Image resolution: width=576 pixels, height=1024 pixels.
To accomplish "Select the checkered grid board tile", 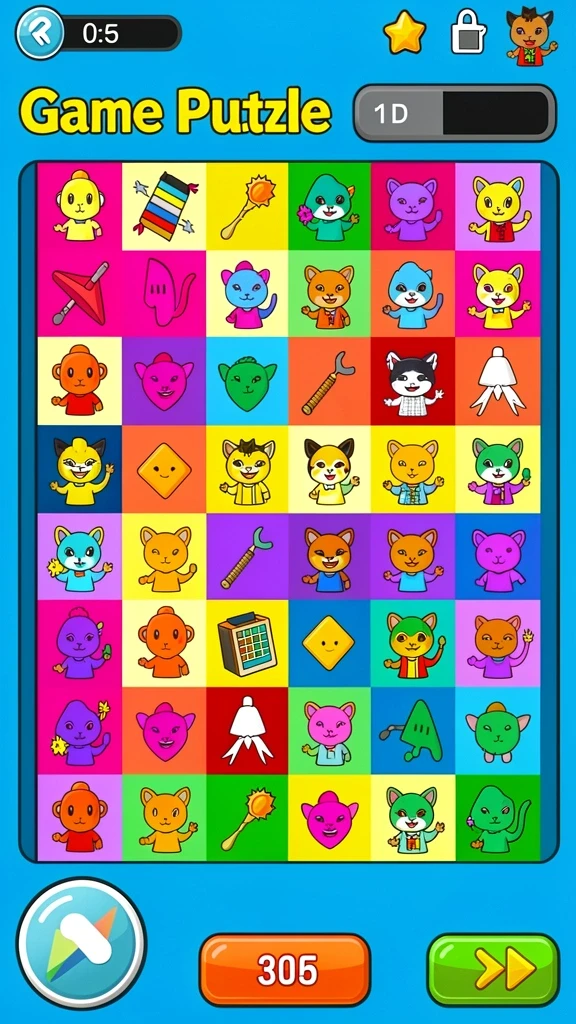I will (248, 644).
